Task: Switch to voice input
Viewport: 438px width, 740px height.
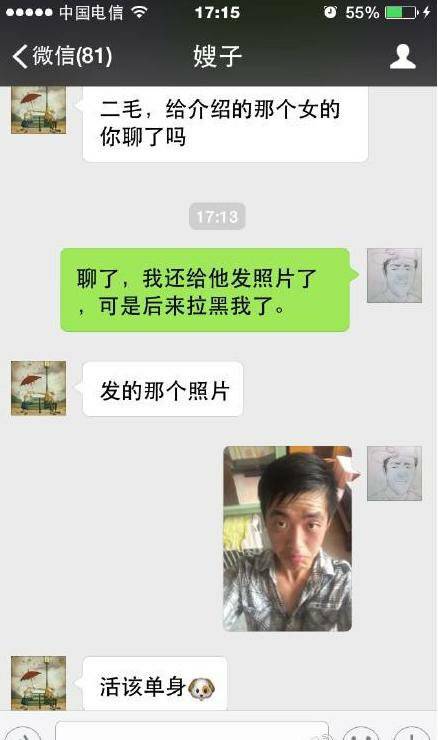Action: point(24,734)
